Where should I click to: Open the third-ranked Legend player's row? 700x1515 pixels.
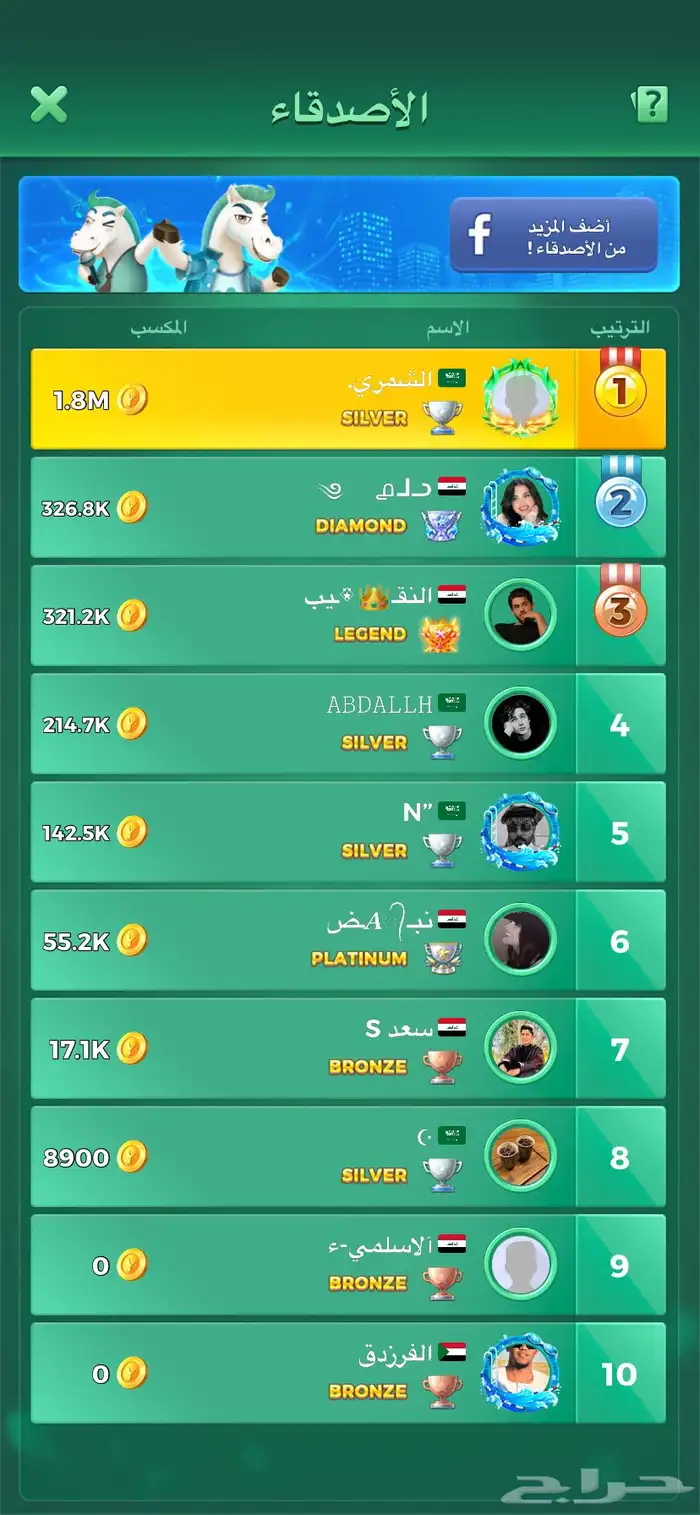pyautogui.click(x=347, y=615)
